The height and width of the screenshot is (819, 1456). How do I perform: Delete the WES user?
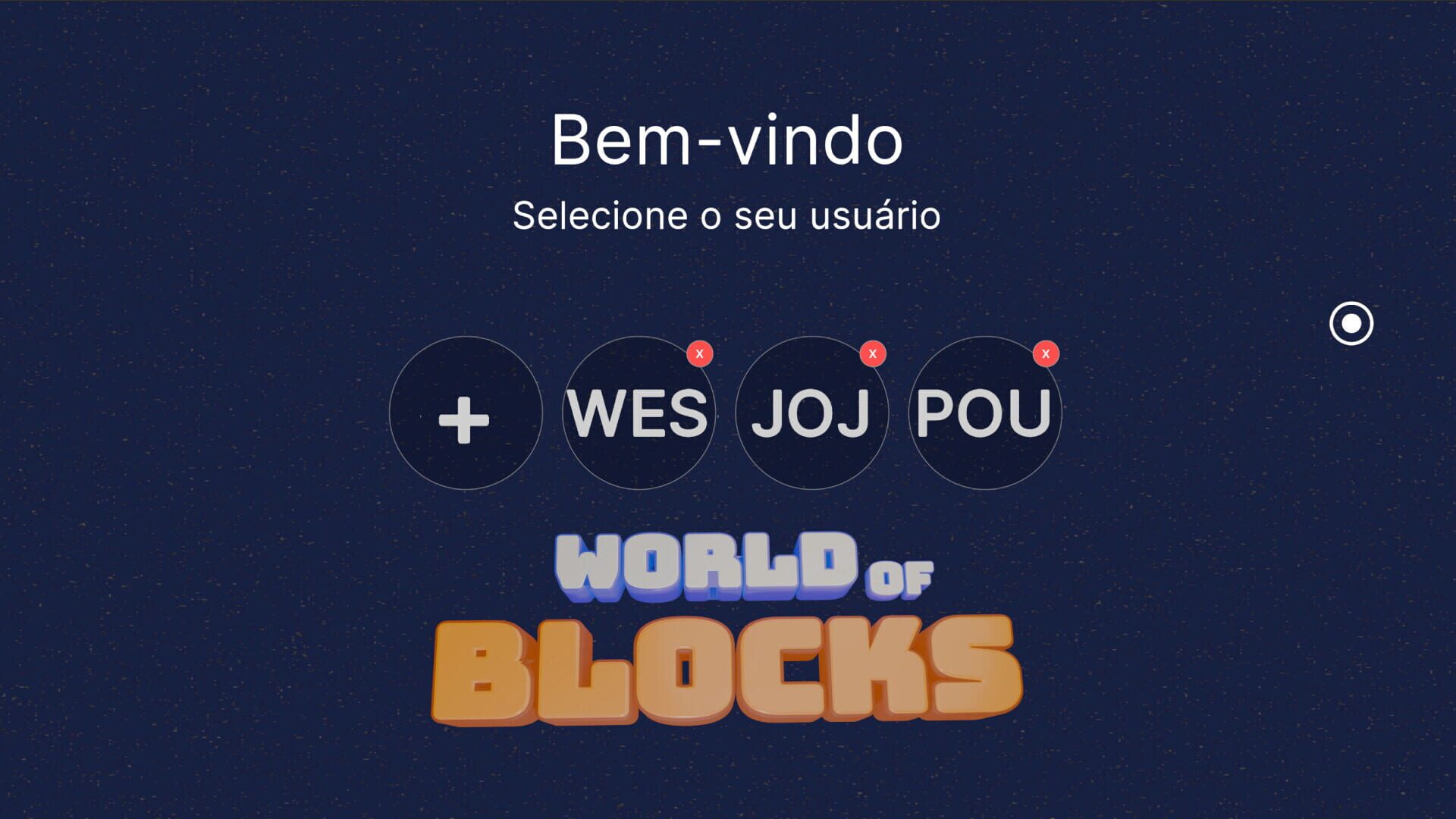[699, 353]
